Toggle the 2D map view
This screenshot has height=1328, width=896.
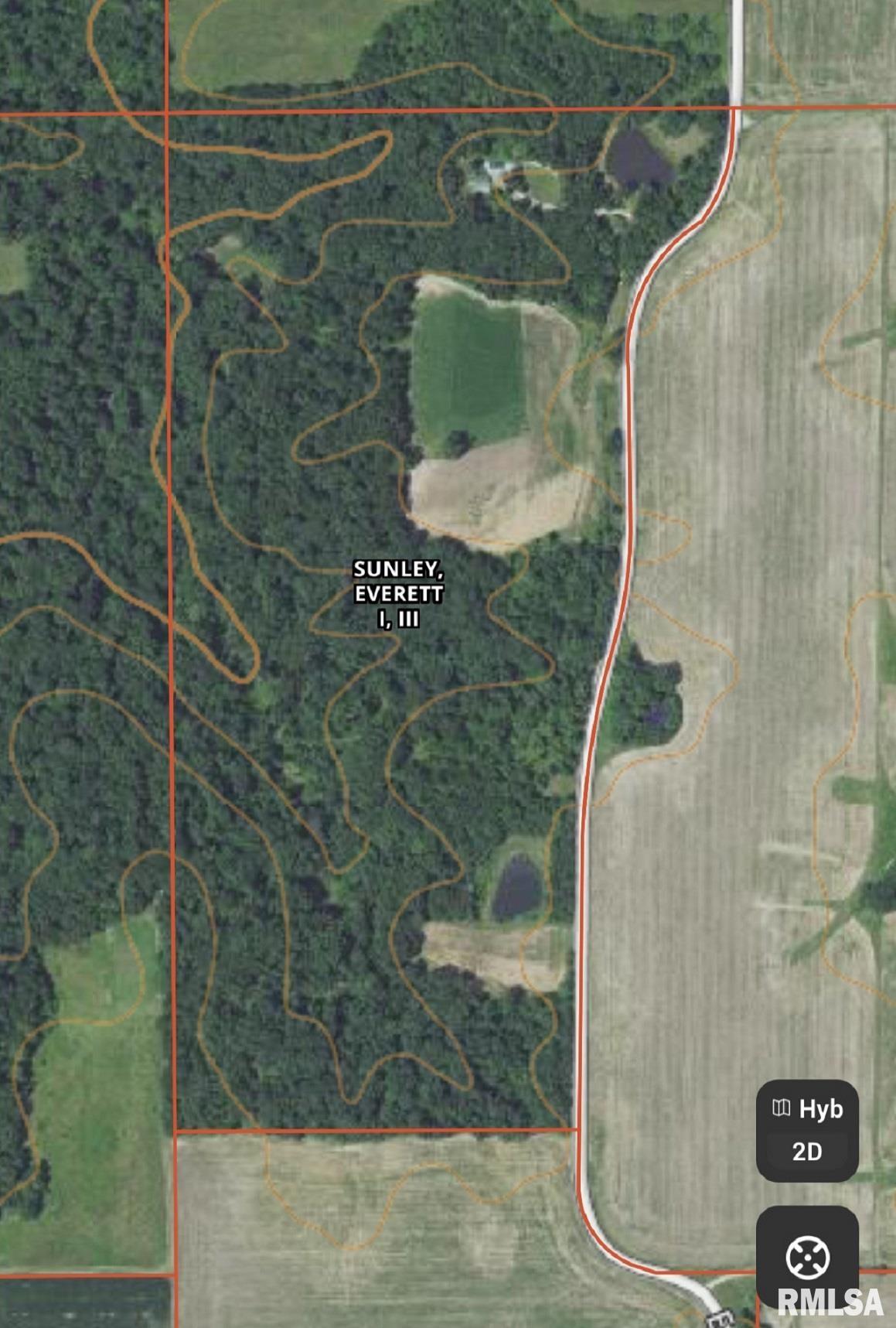coord(807,1152)
